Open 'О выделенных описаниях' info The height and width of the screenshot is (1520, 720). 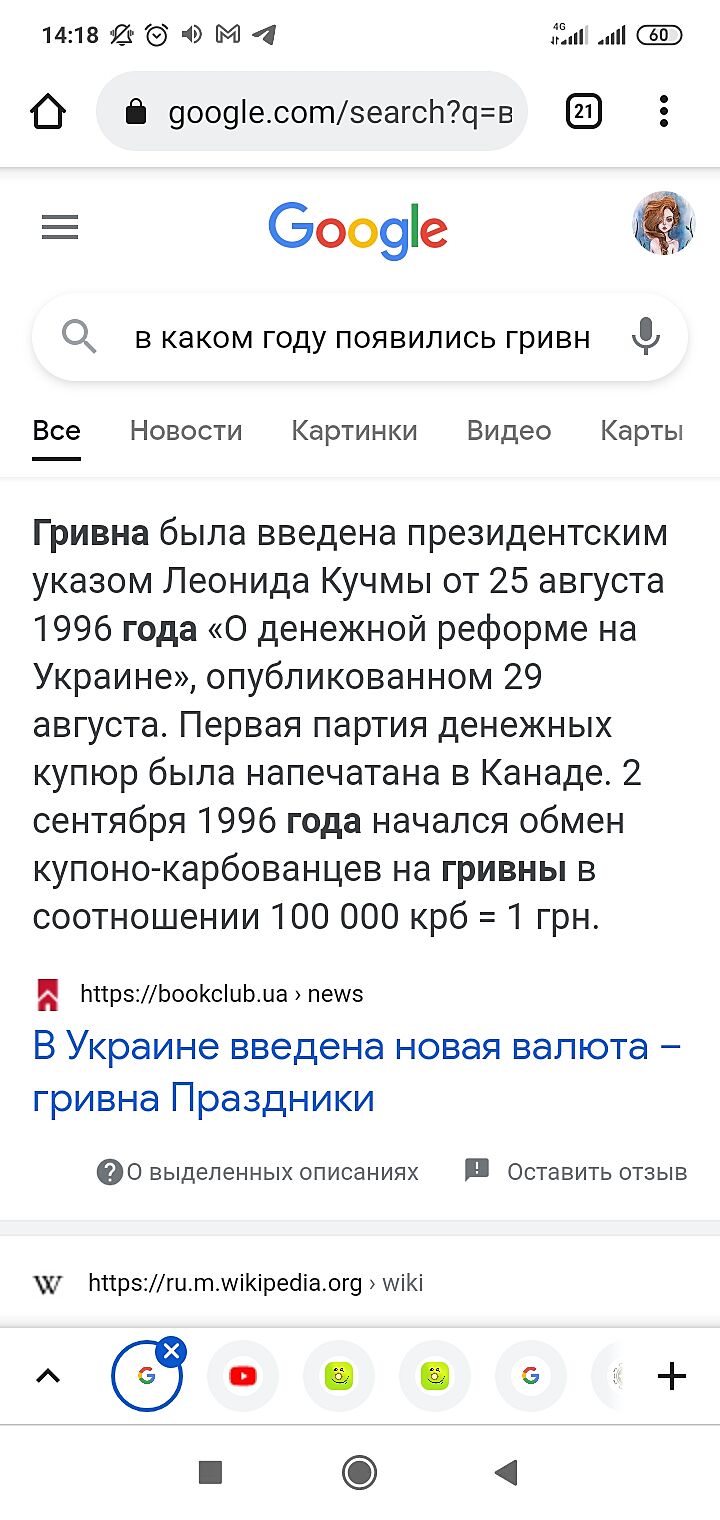tap(258, 1171)
